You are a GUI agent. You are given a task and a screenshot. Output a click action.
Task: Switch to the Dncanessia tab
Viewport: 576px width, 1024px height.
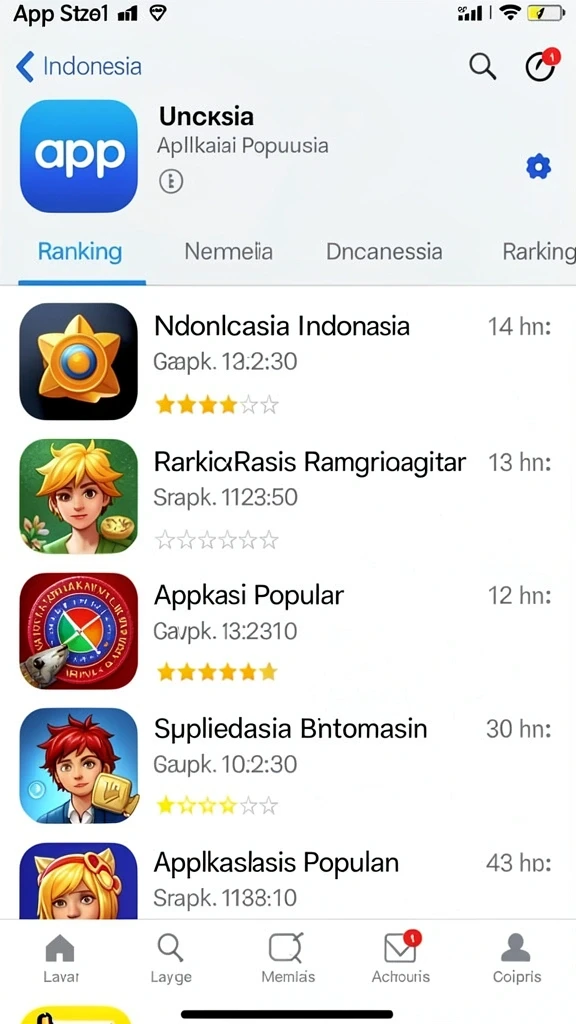tap(384, 251)
